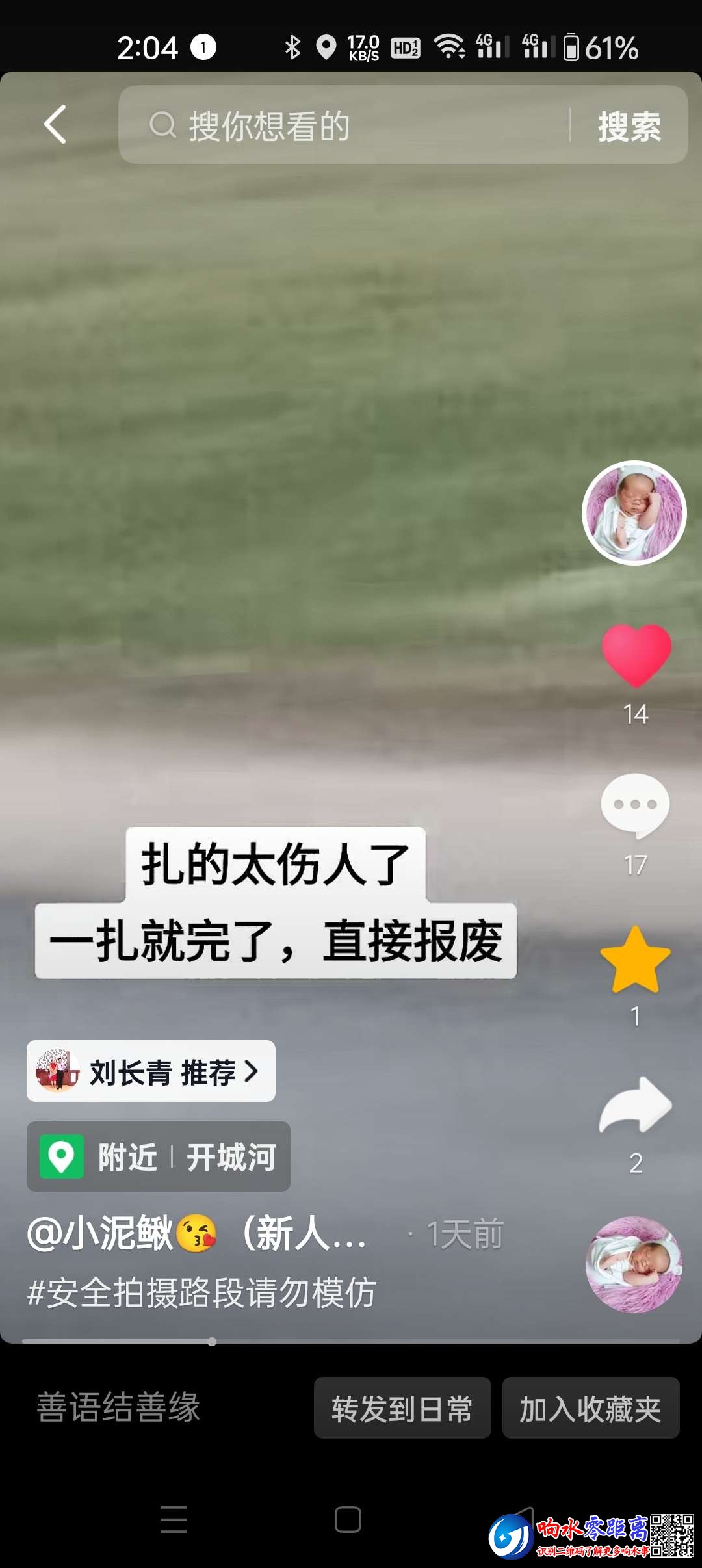The image size is (702, 1568).
Task: Open the creator's avatar profile
Action: [x=634, y=512]
